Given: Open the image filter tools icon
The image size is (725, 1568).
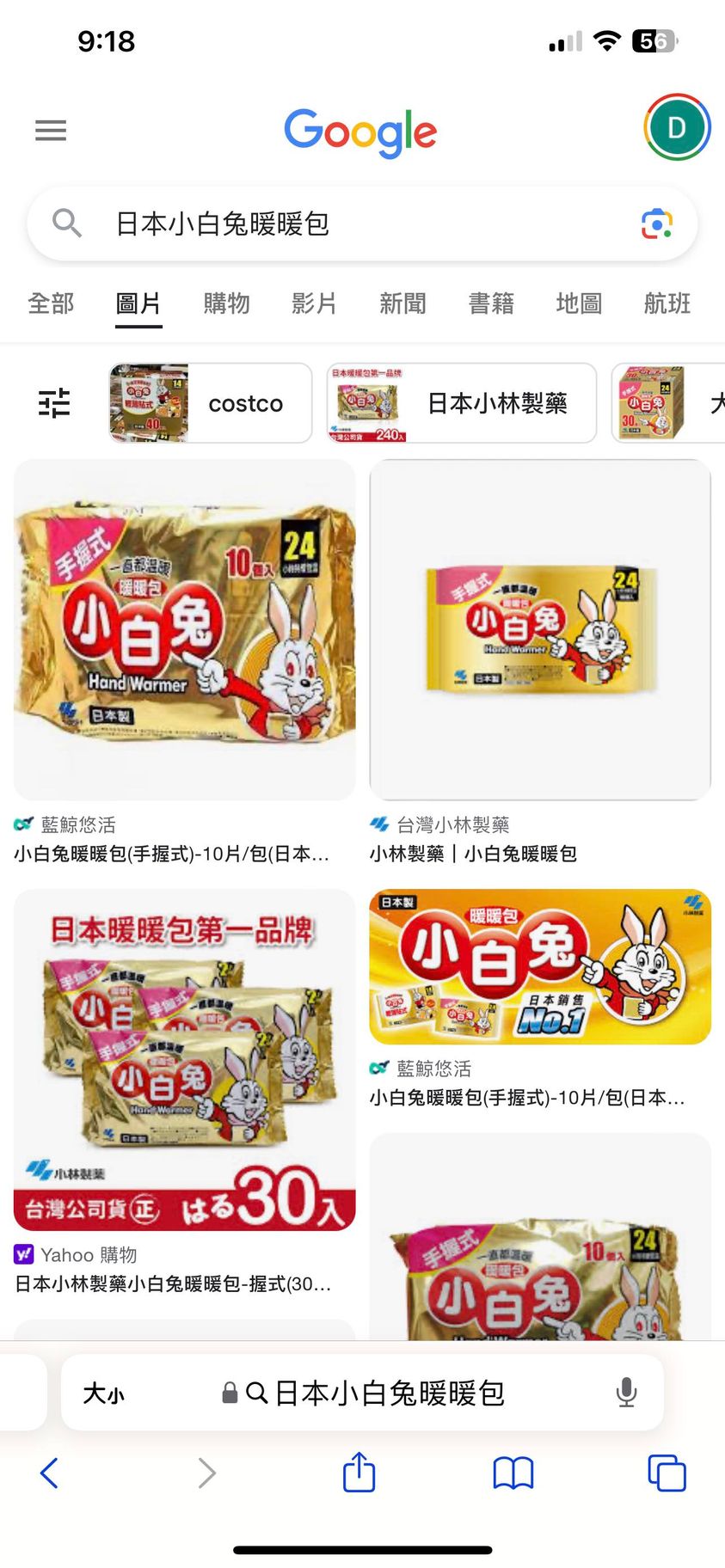Looking at the screenshot, I should point(54,403).
